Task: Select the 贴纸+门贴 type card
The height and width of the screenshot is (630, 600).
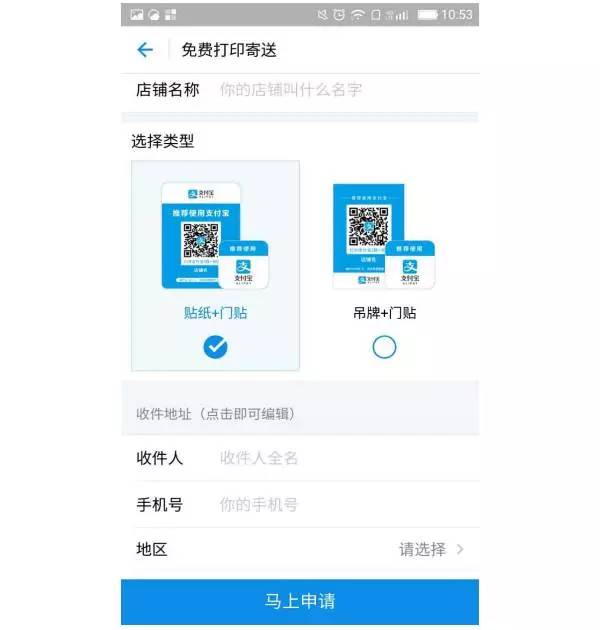Action: (215, 266)
